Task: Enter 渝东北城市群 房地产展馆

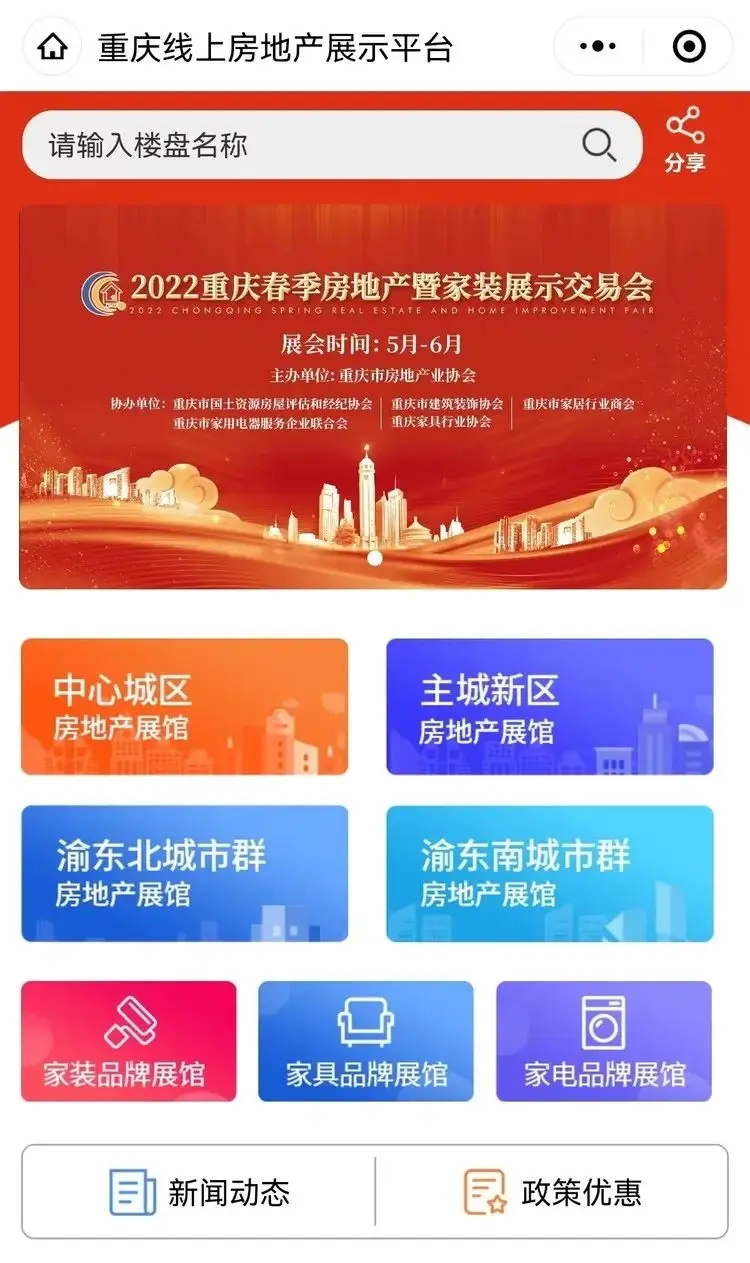Action: [185, 874]
